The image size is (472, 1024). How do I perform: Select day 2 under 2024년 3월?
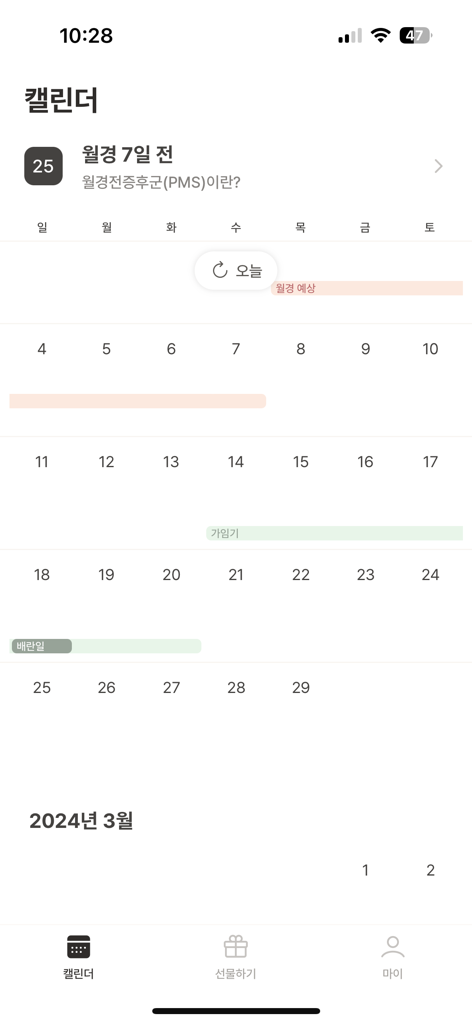click(x=430, y=871)
